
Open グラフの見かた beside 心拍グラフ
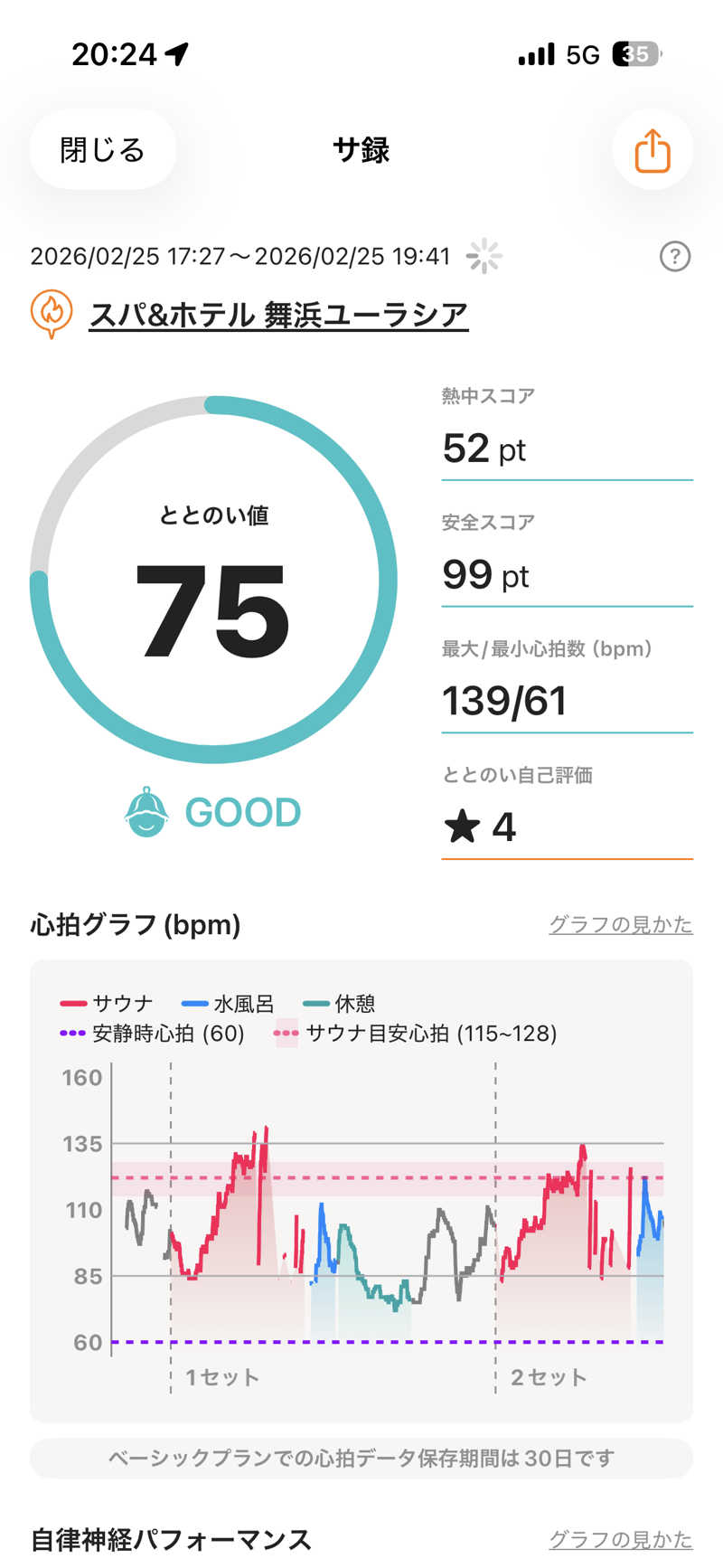pyautogui.click(x=620, y=924)
